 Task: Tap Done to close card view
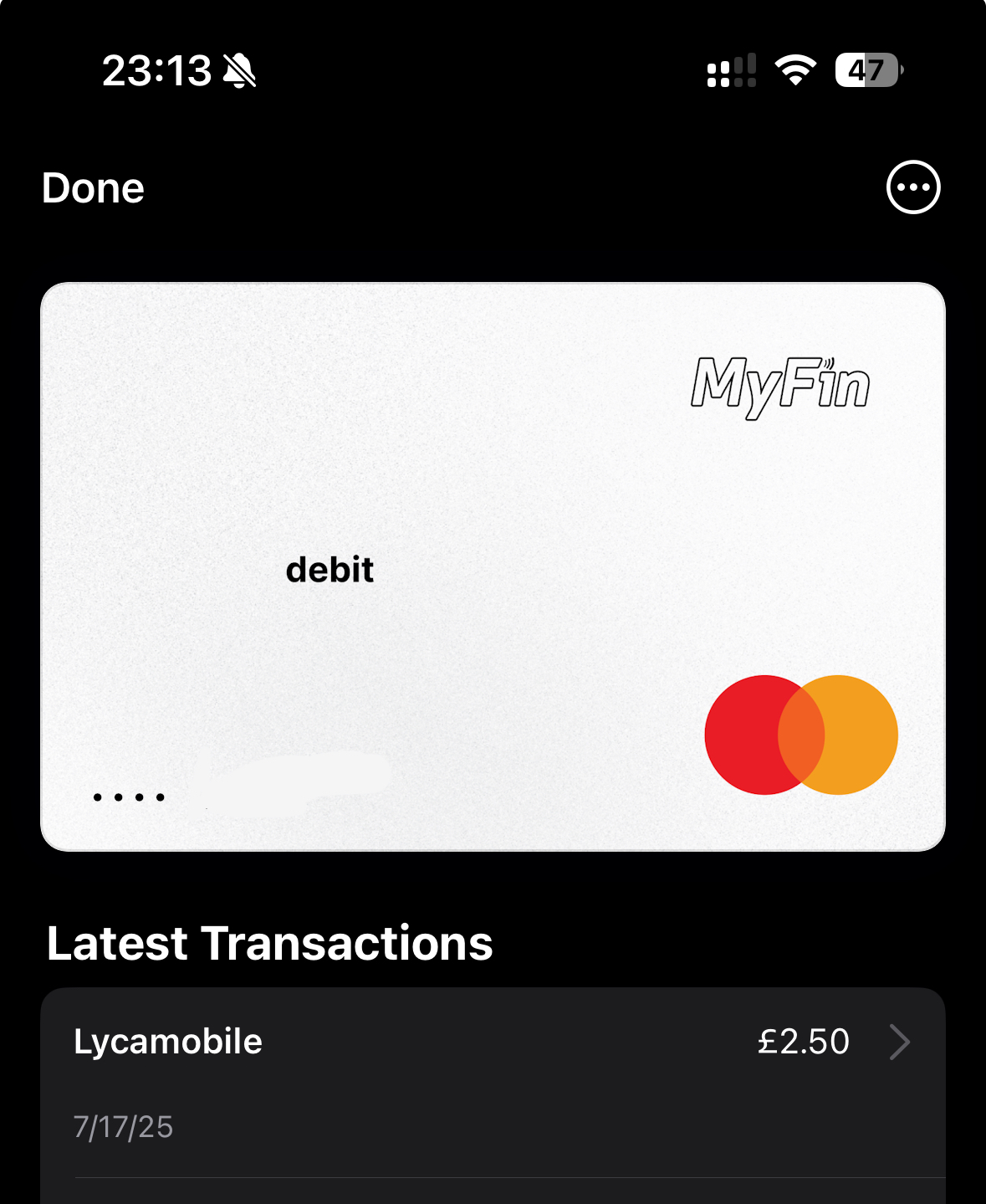pos(93,188)
